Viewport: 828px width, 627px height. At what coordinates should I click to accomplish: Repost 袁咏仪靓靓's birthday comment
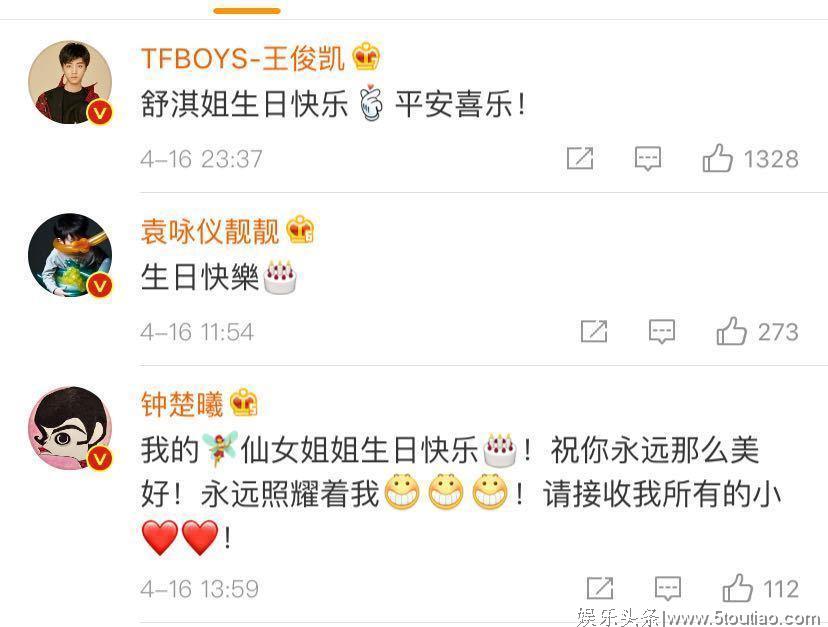[594, 331]
